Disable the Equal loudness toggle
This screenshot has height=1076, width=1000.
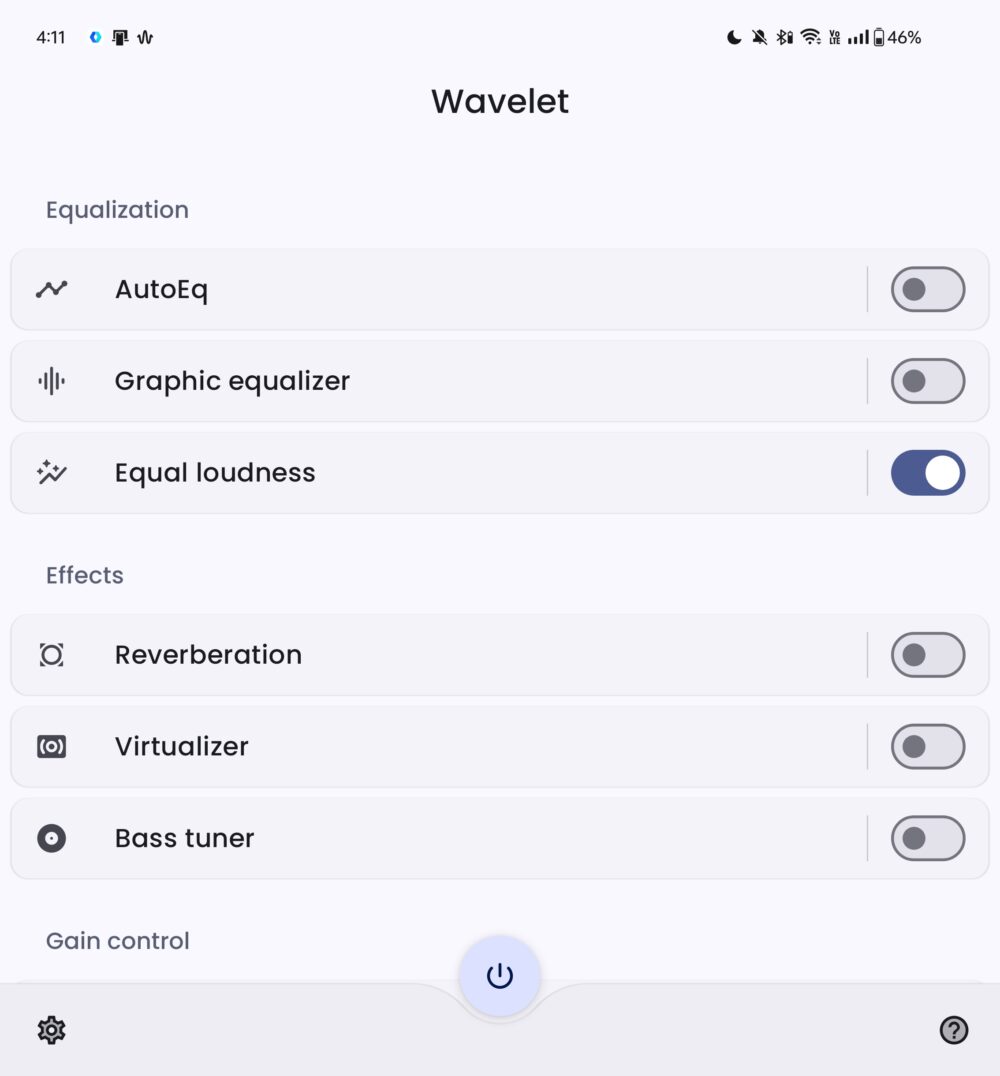click(927, 472)
